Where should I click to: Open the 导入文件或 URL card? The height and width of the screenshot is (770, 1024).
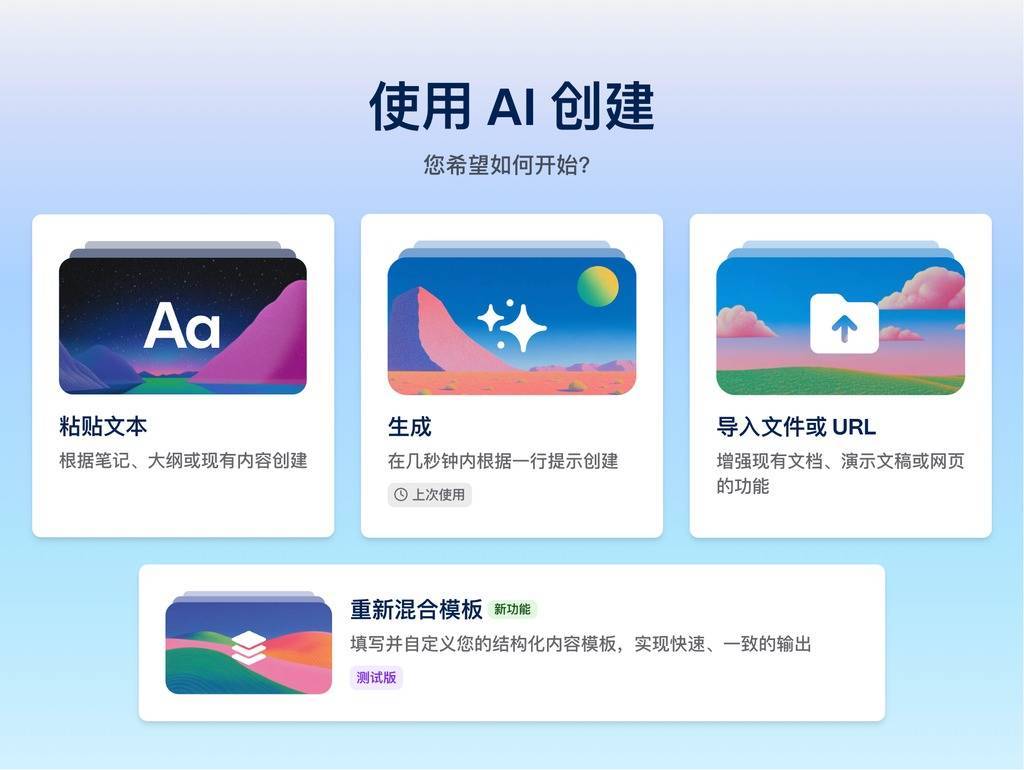click(x=840, y=375)
